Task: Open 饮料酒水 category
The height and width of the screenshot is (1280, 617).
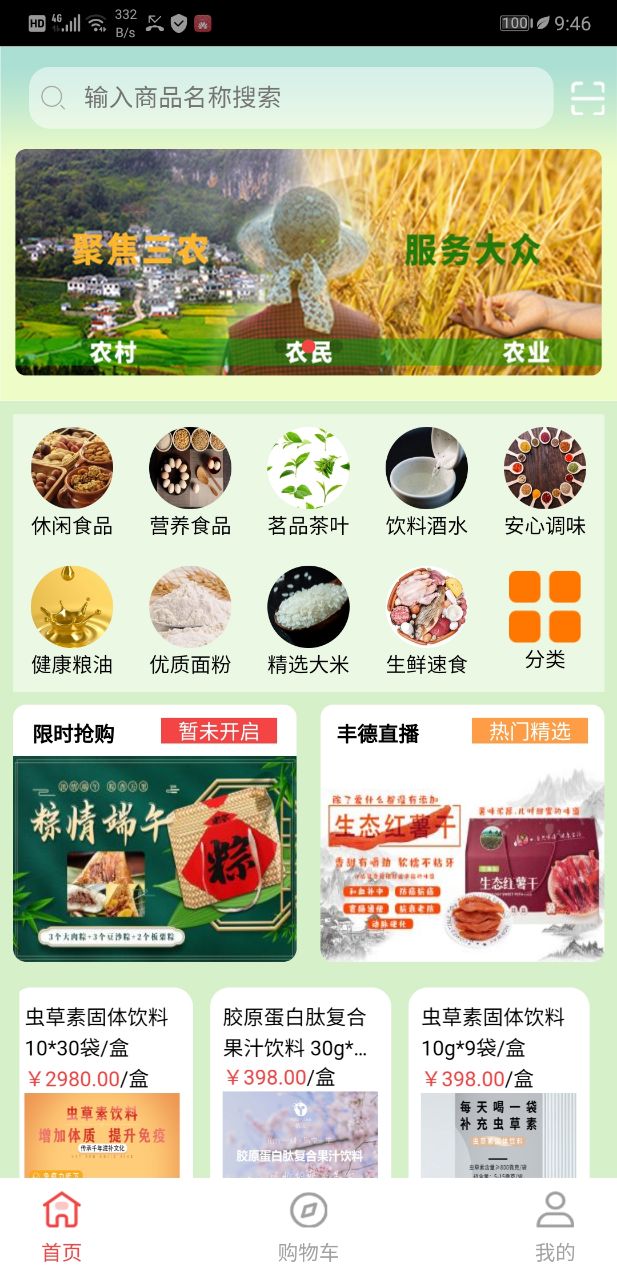Action: pos(426,482)
